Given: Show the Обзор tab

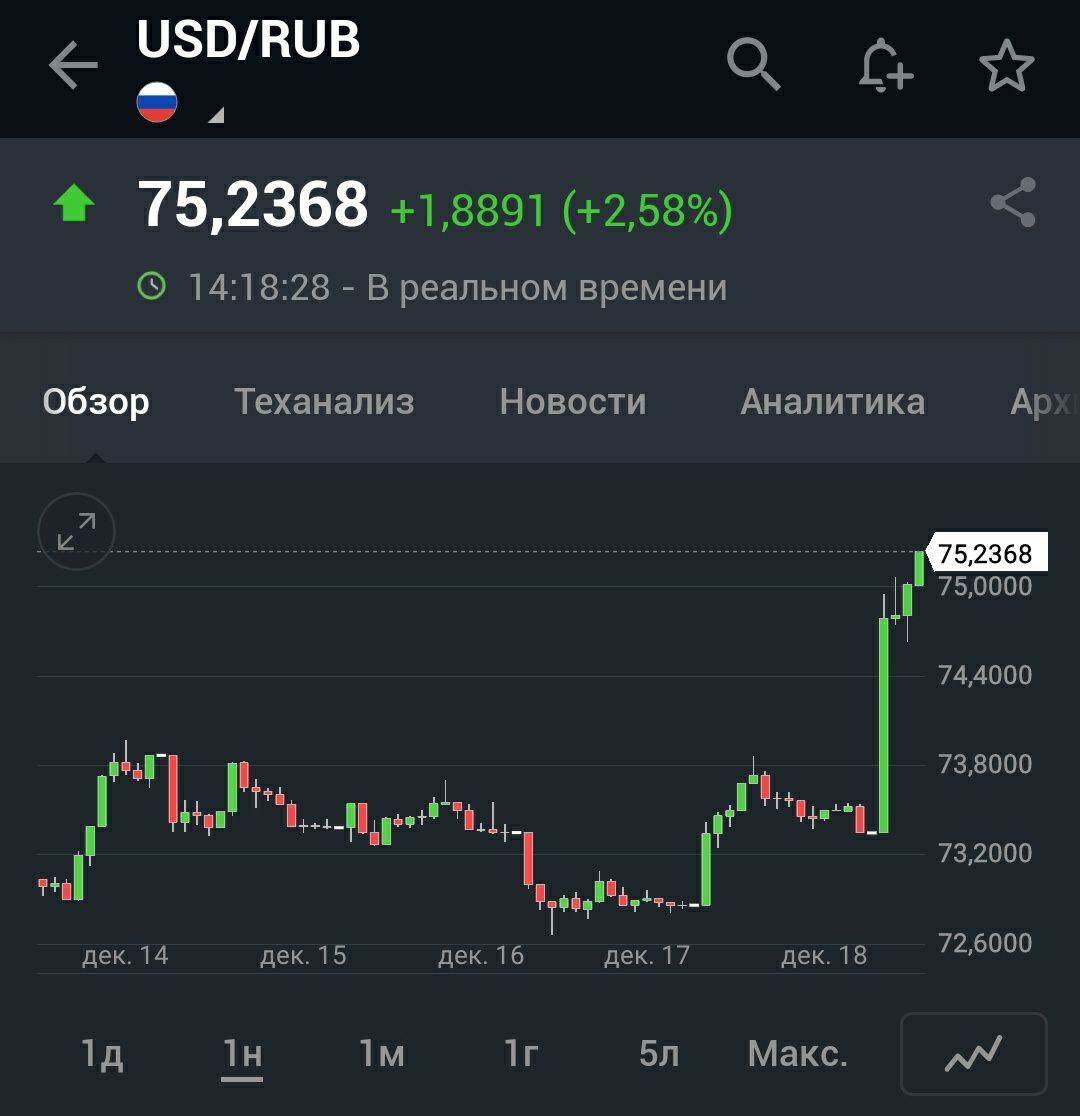Looking at the screenshot, I should [x=96, y=402].
